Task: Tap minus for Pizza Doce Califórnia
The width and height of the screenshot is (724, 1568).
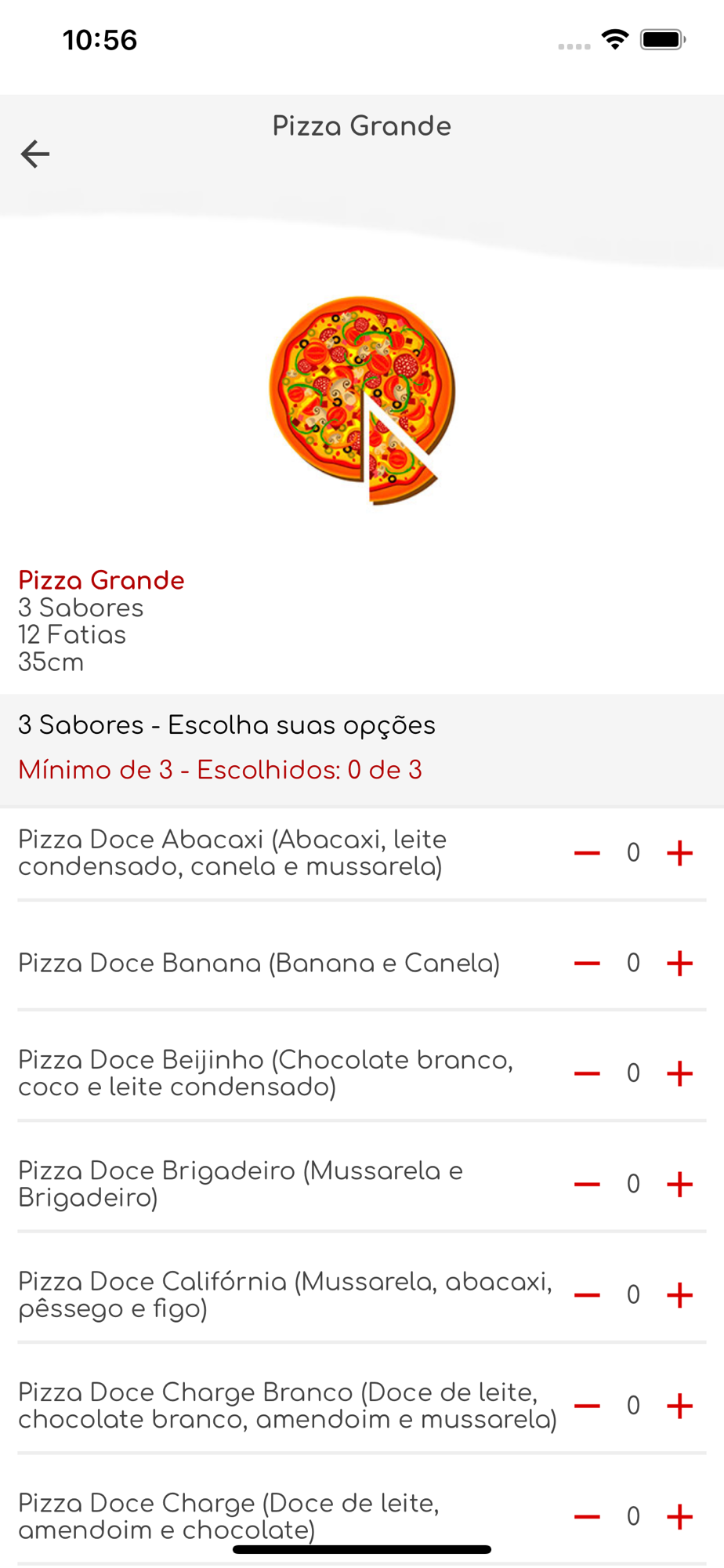Action: (587, 1295)
